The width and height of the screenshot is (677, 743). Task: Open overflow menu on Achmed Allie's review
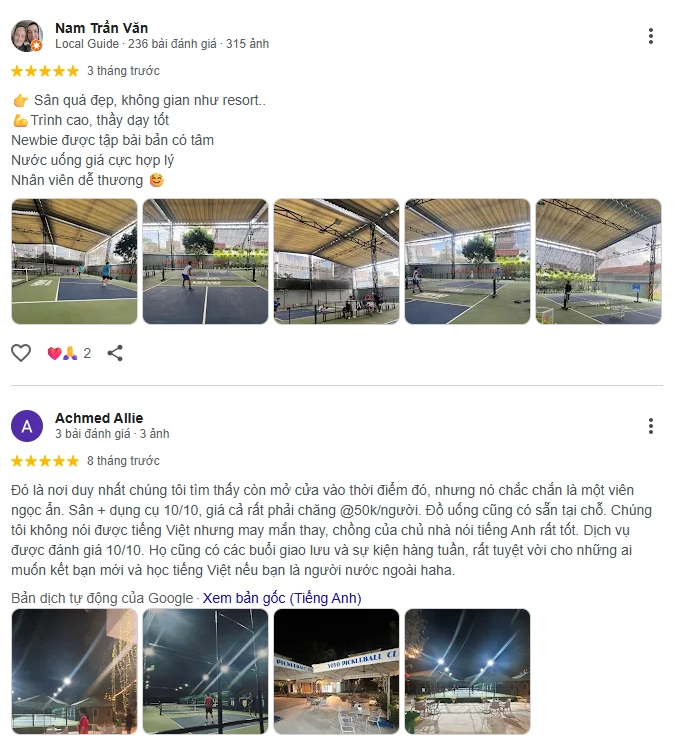point(650,426)
